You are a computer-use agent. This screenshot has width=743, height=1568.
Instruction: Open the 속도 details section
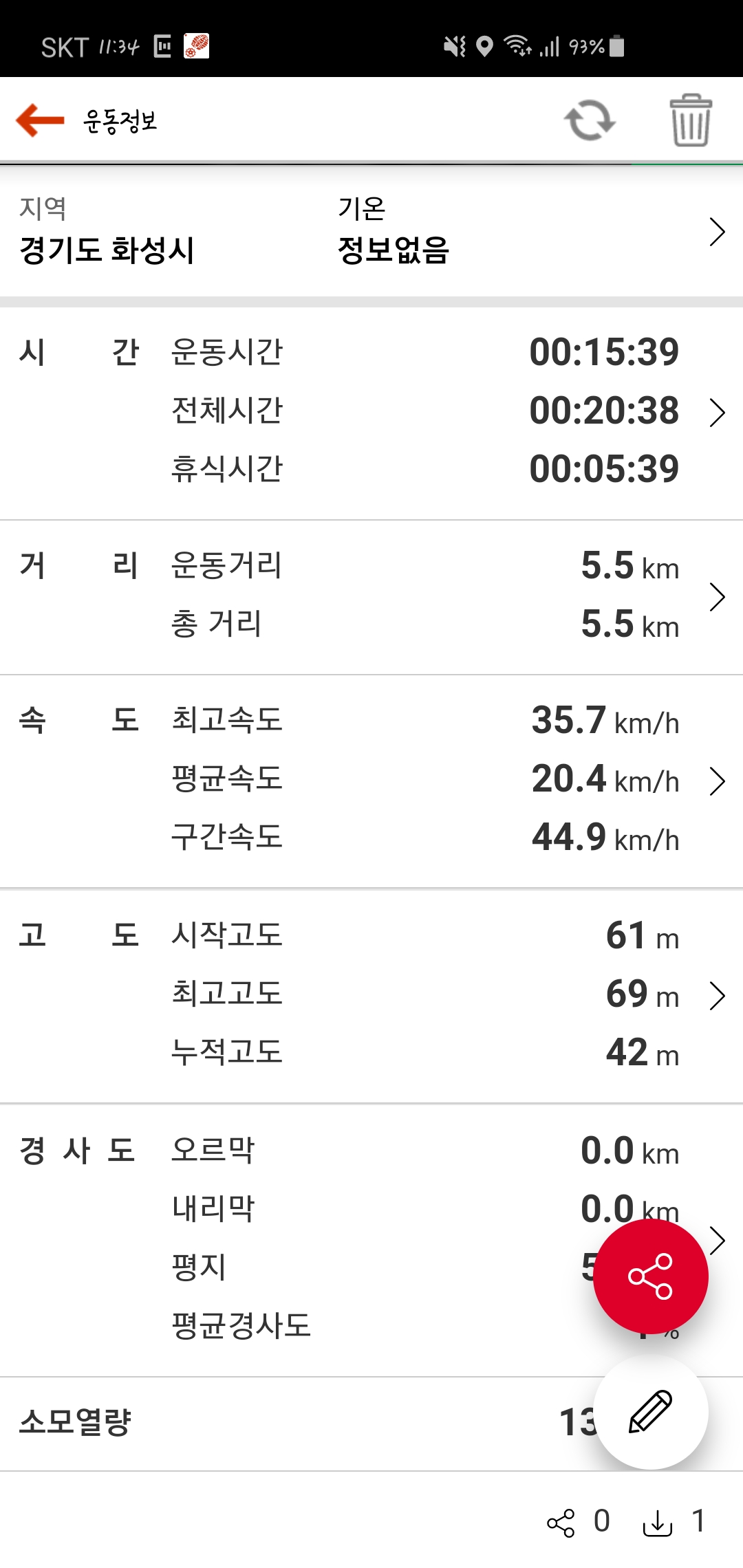[x=371, y=781]
